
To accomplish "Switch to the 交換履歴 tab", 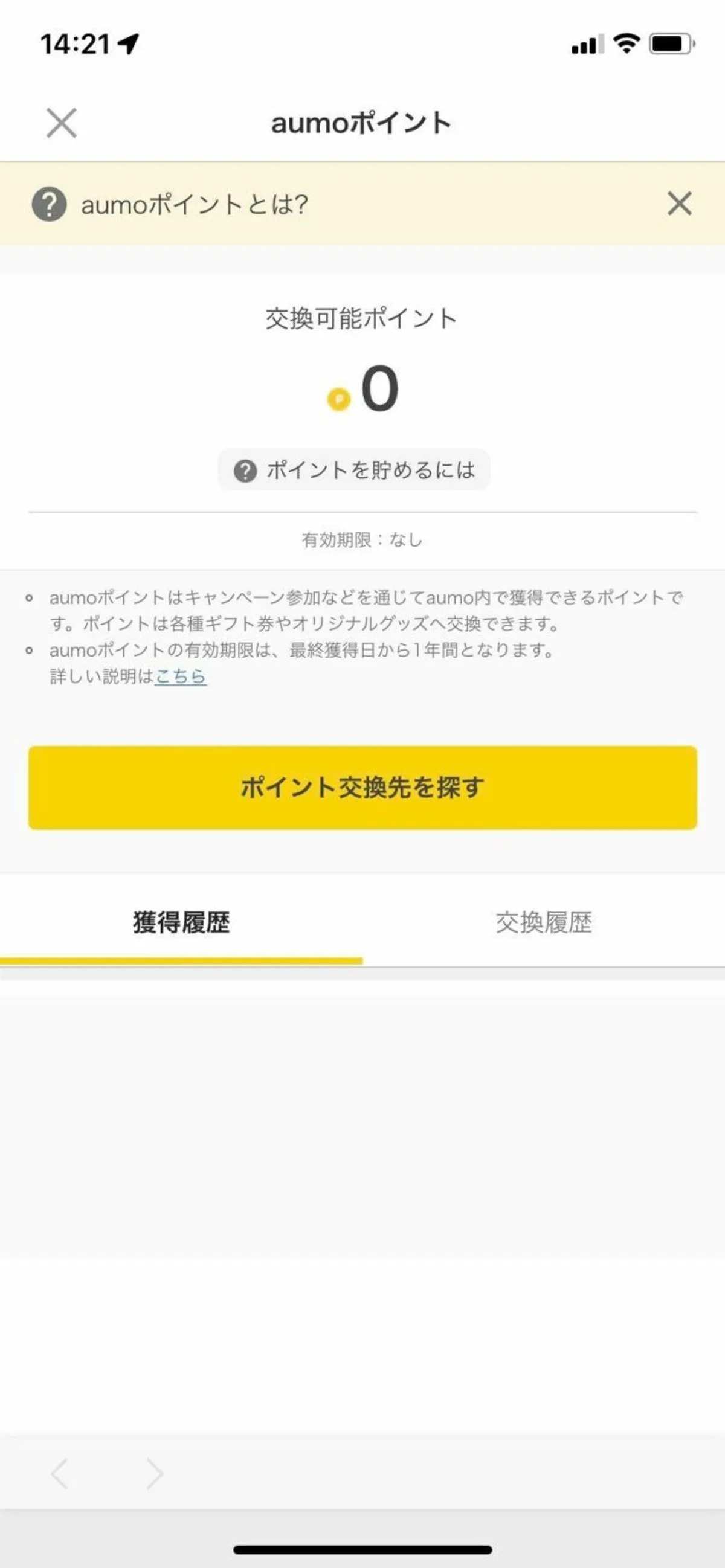I will (544, 923).
